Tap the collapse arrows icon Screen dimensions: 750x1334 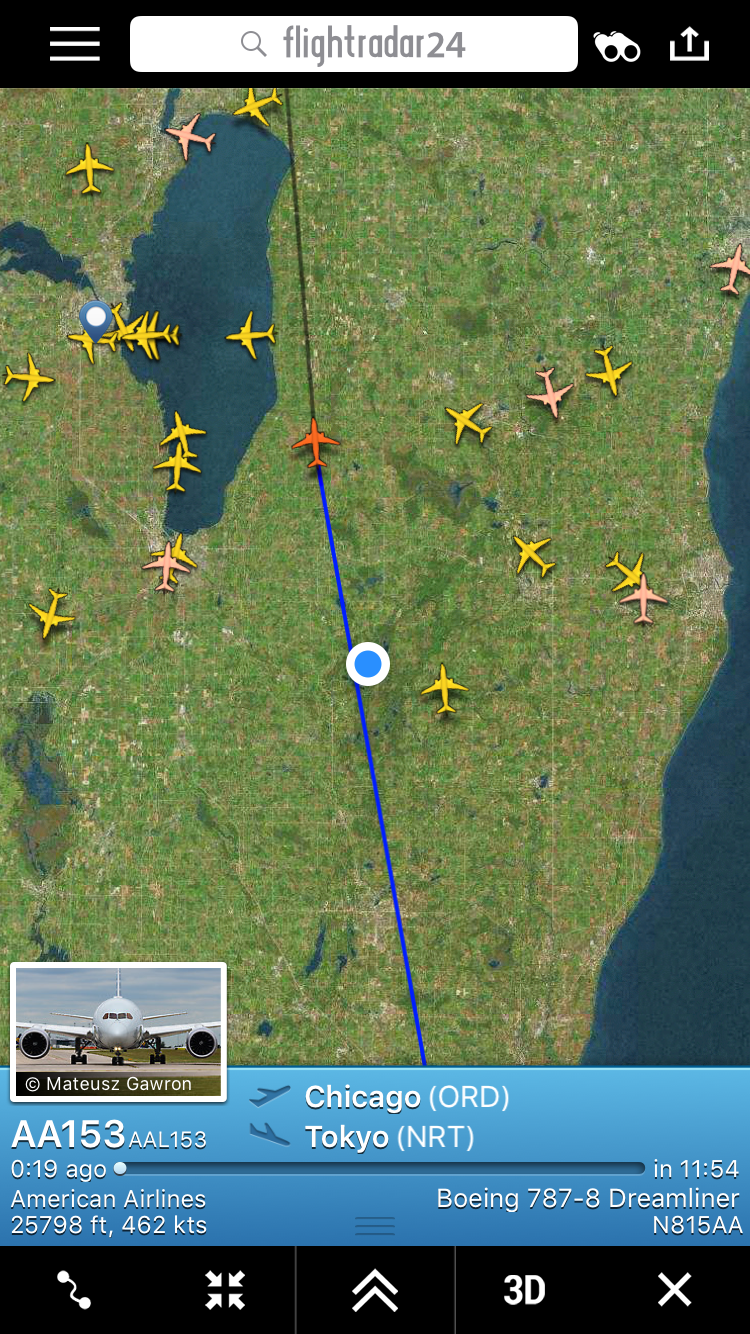click(225, 1290)
